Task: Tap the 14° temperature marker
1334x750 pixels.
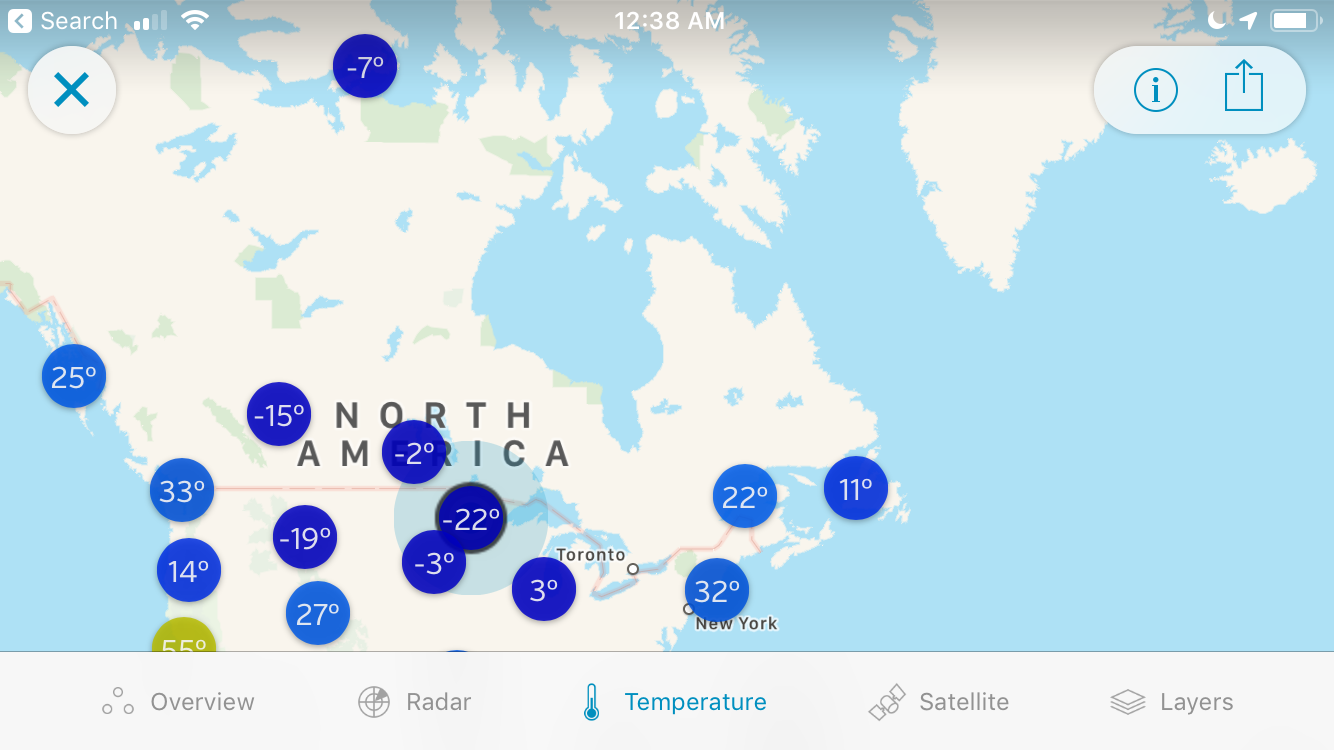Action: tap(189, 570)
